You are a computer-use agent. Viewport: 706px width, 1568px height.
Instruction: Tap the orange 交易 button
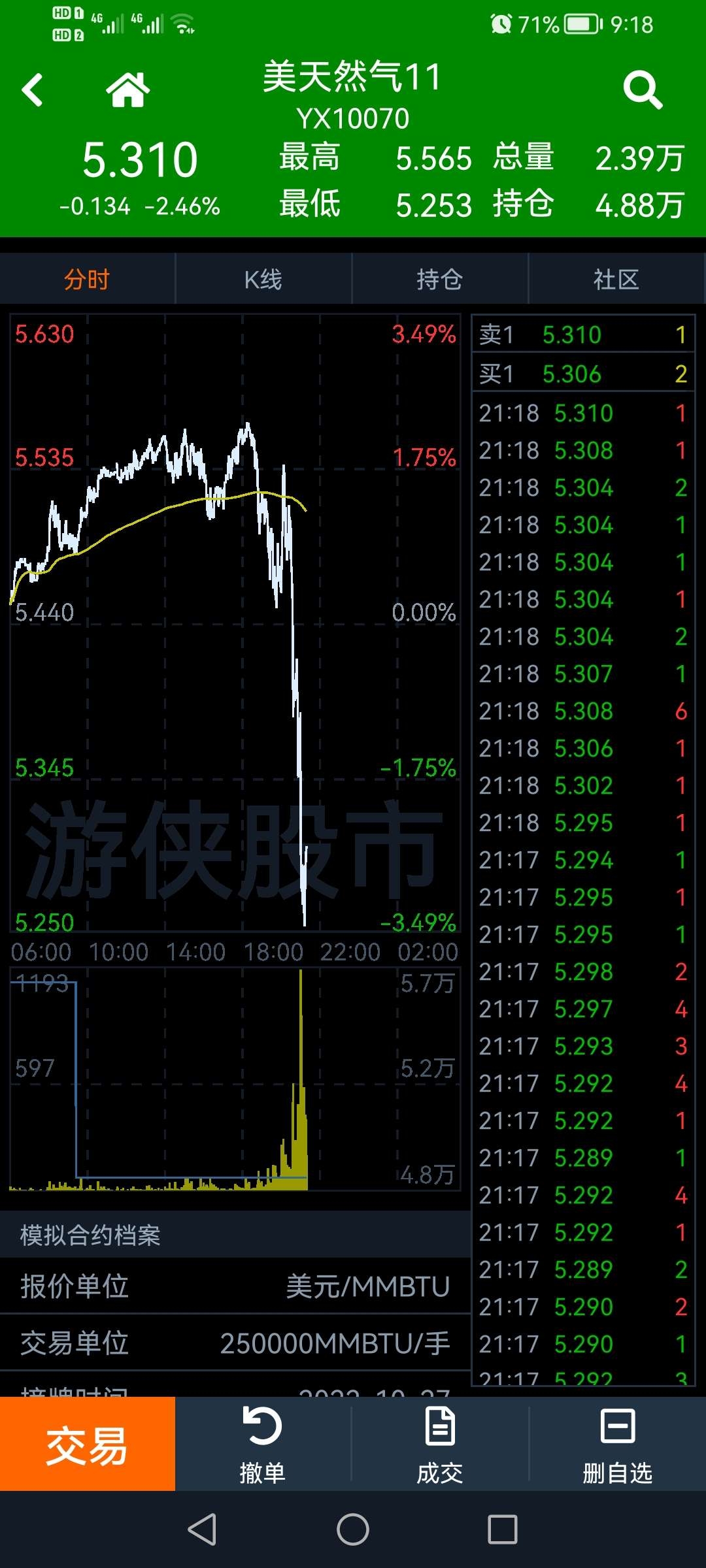[88, 1444]
